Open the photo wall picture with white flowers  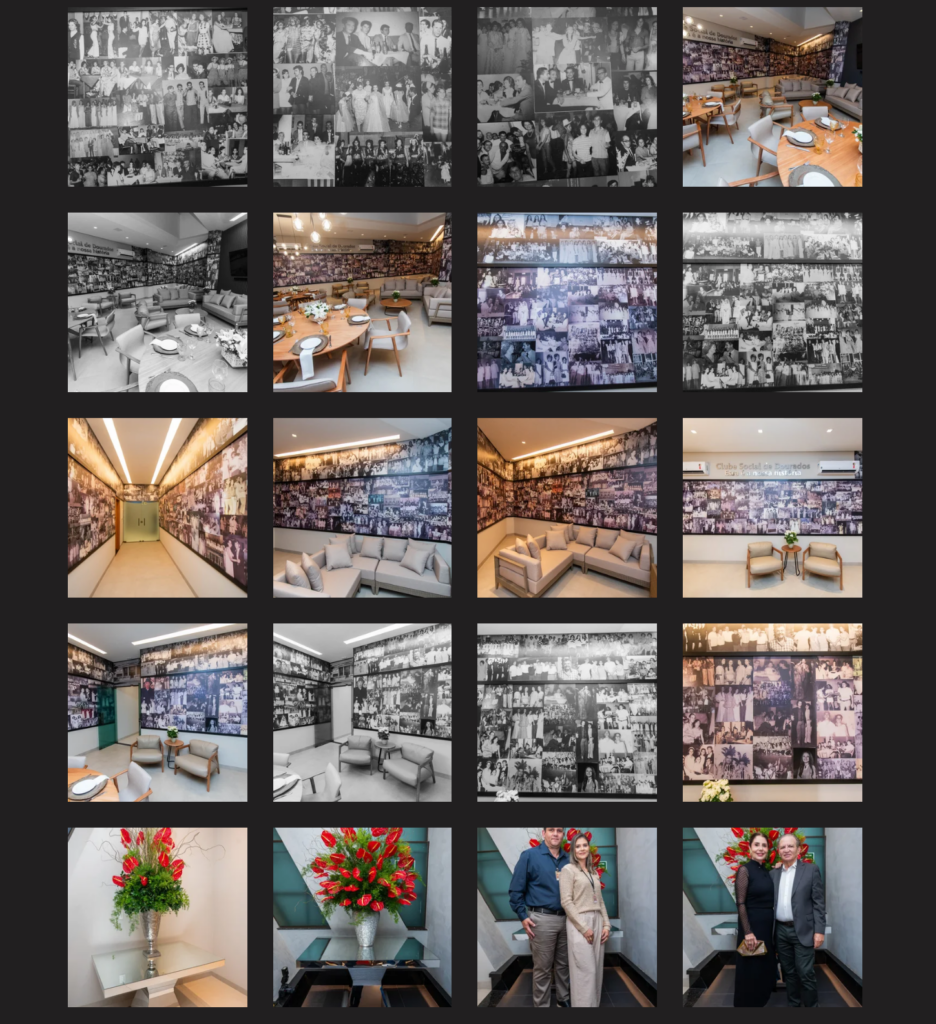coord(772,713)
